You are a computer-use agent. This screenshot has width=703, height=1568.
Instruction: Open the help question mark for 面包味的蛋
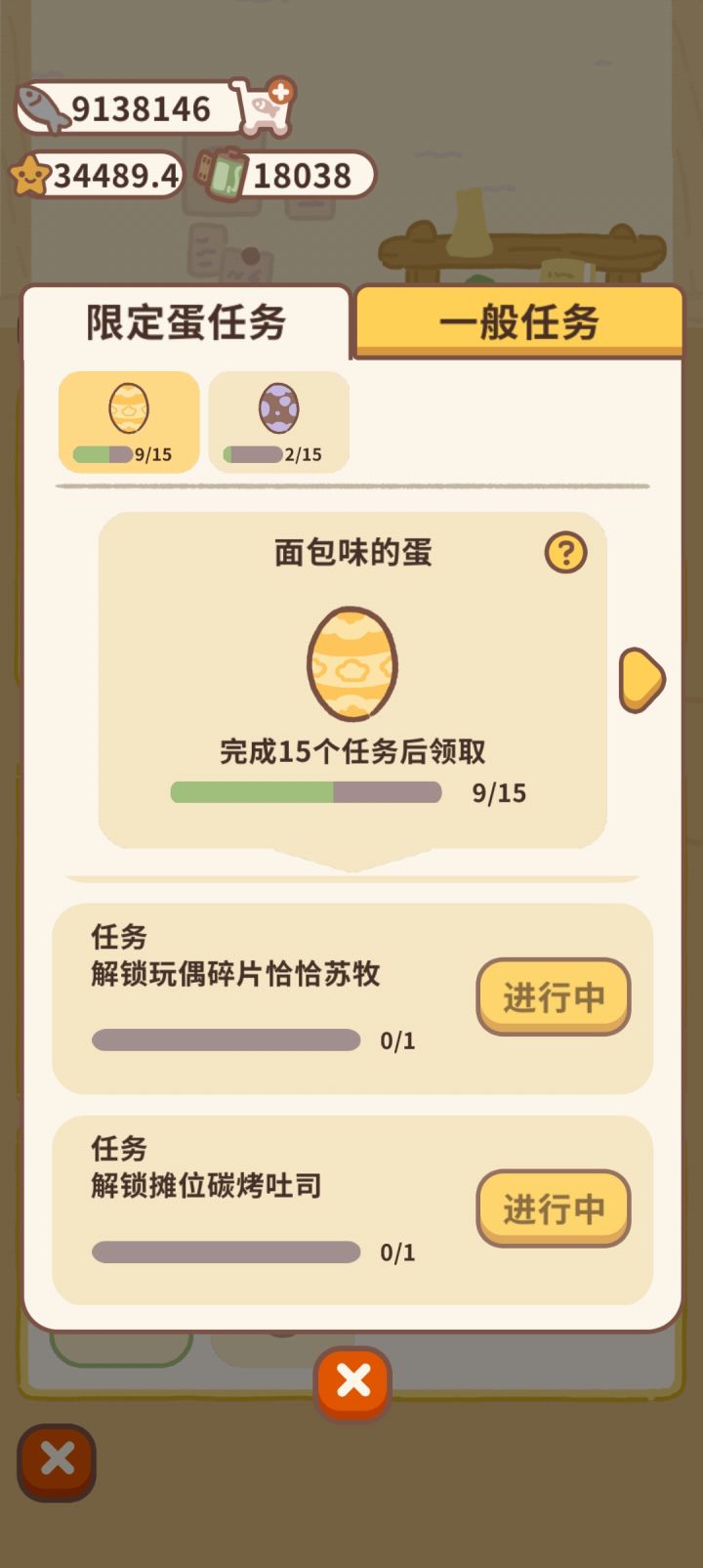(565, 552)
